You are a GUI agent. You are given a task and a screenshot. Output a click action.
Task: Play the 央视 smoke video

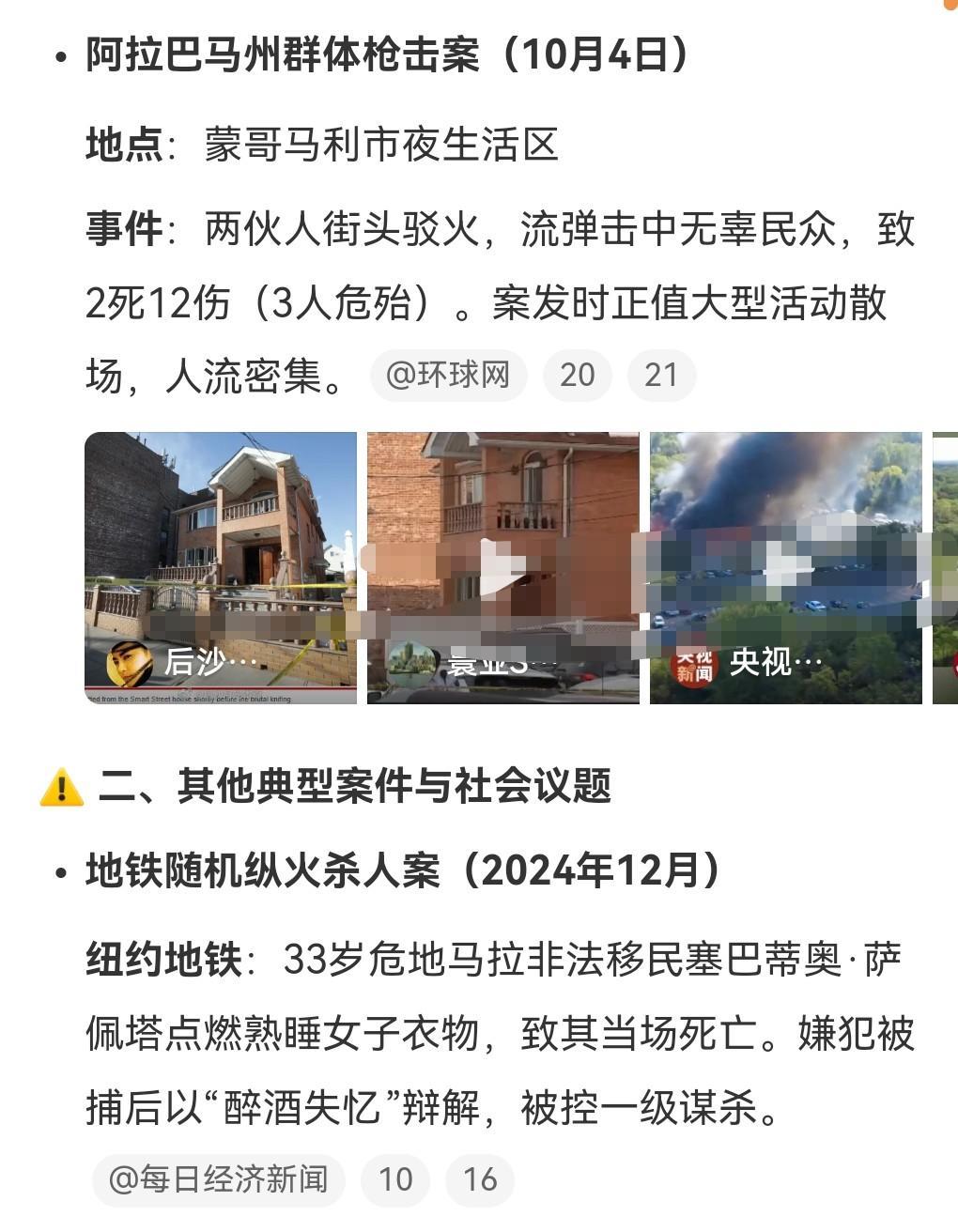786,567
